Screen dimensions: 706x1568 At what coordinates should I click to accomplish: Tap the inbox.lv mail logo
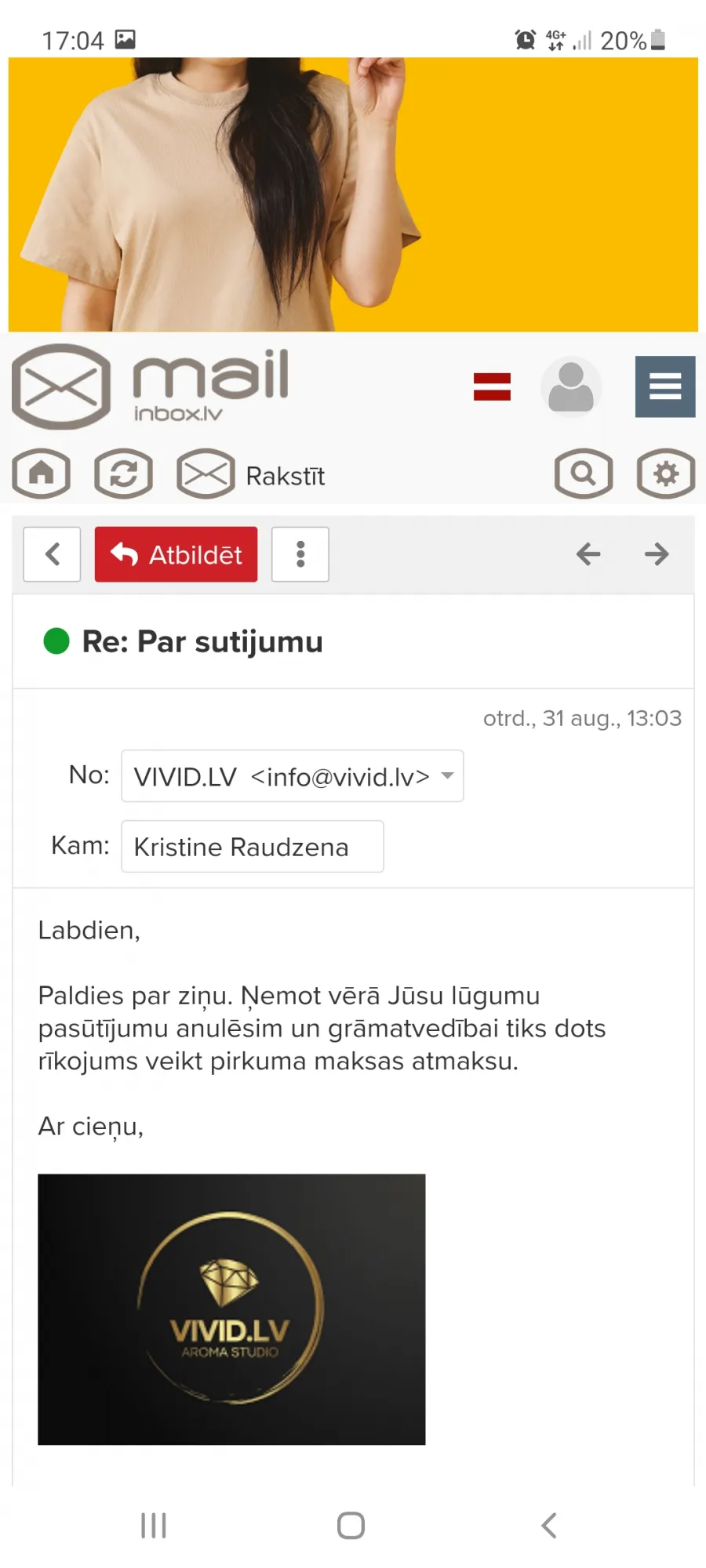151,387
